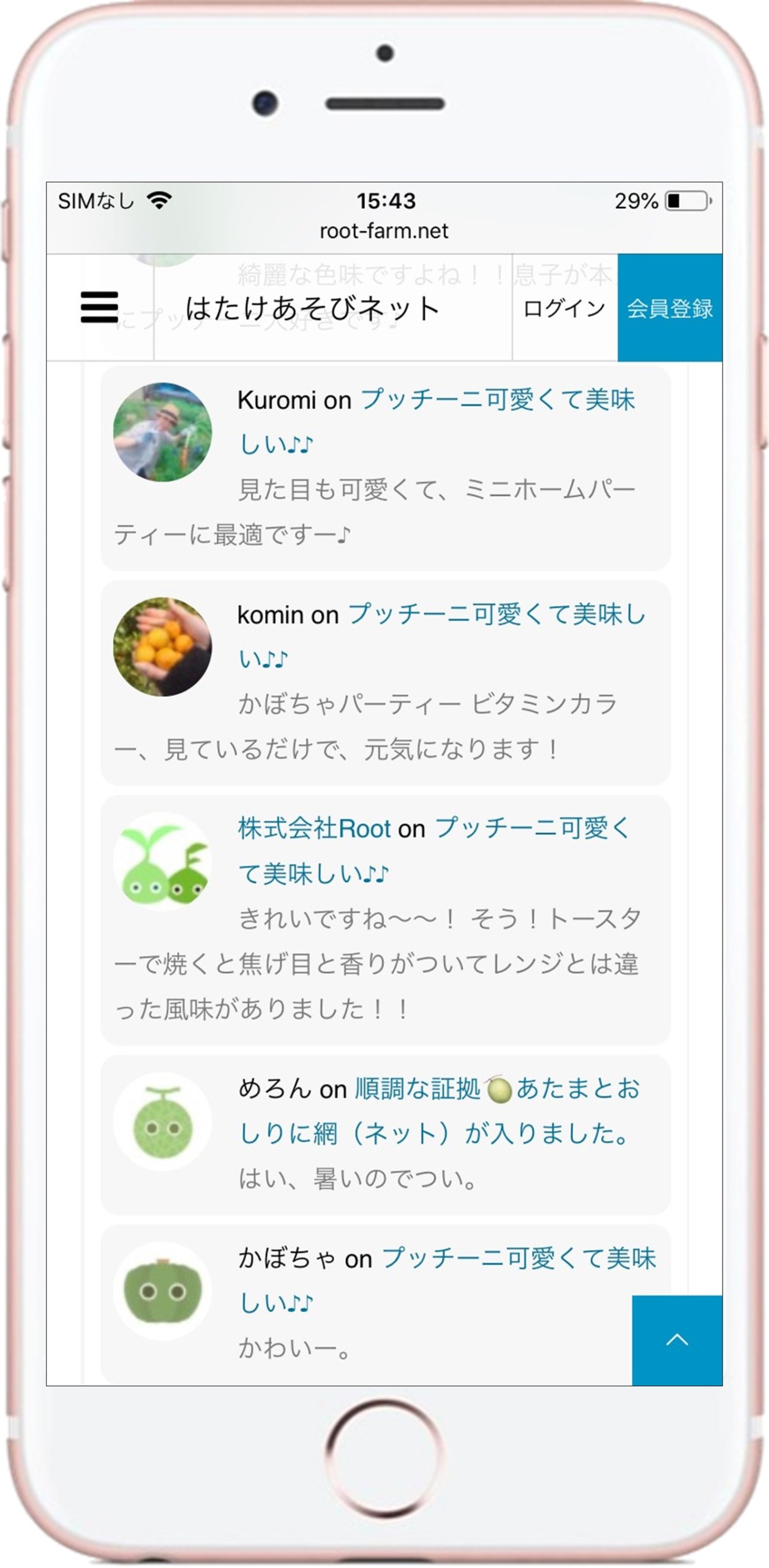This screenshot has width=769, height=1568.
Task: Open the post link in Kuromi's comment
Action: coord(497,400)
